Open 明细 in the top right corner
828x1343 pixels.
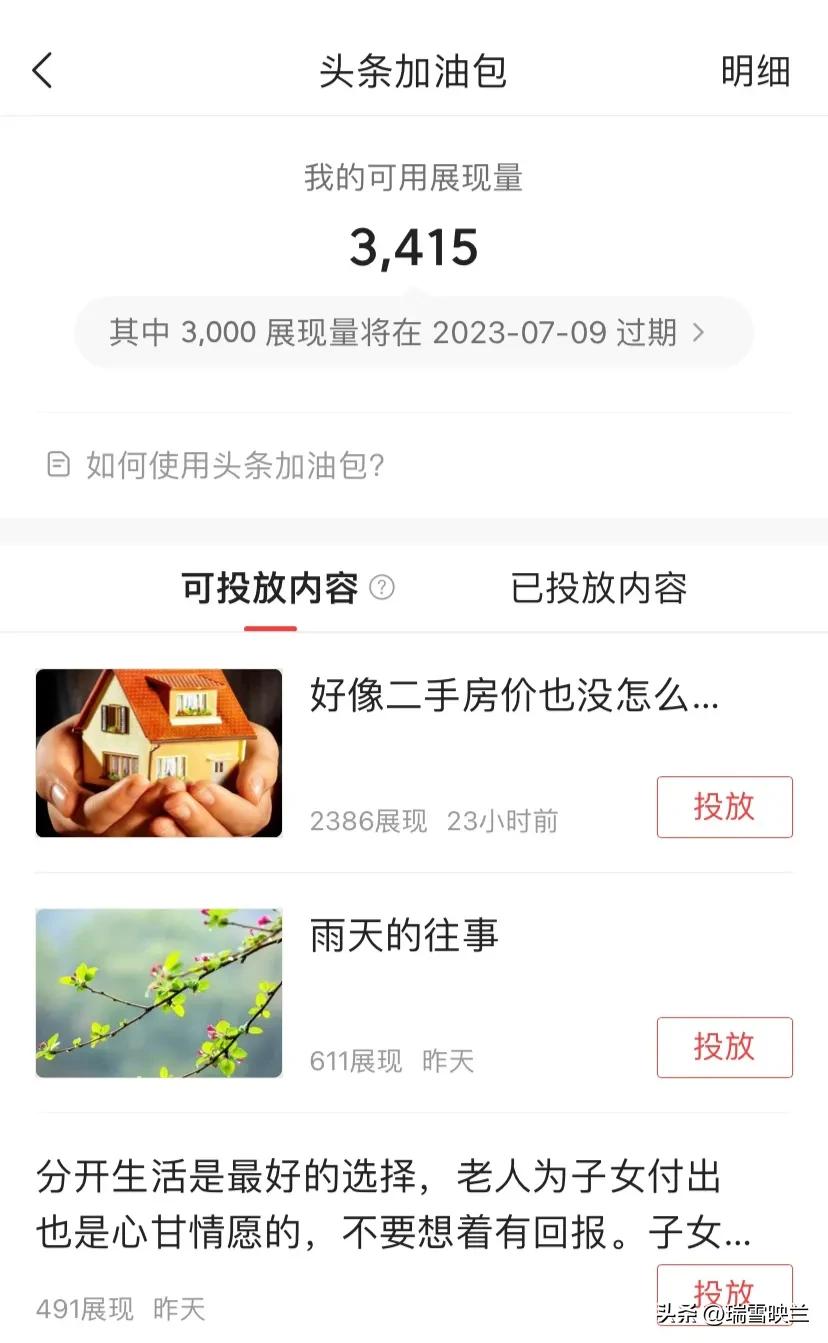tap(755, 71)
